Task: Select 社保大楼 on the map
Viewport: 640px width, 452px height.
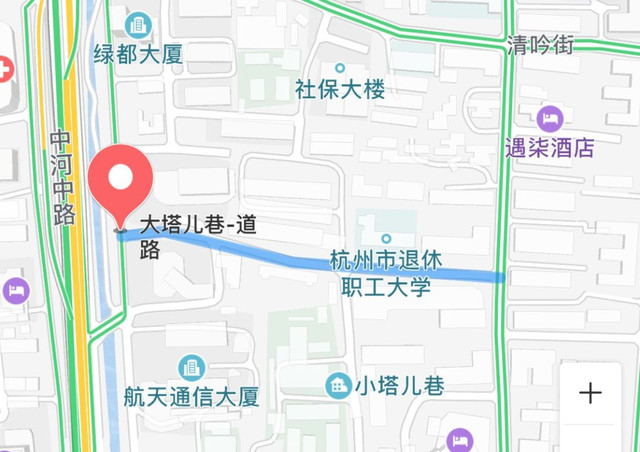Action: [x=340, y=70]
